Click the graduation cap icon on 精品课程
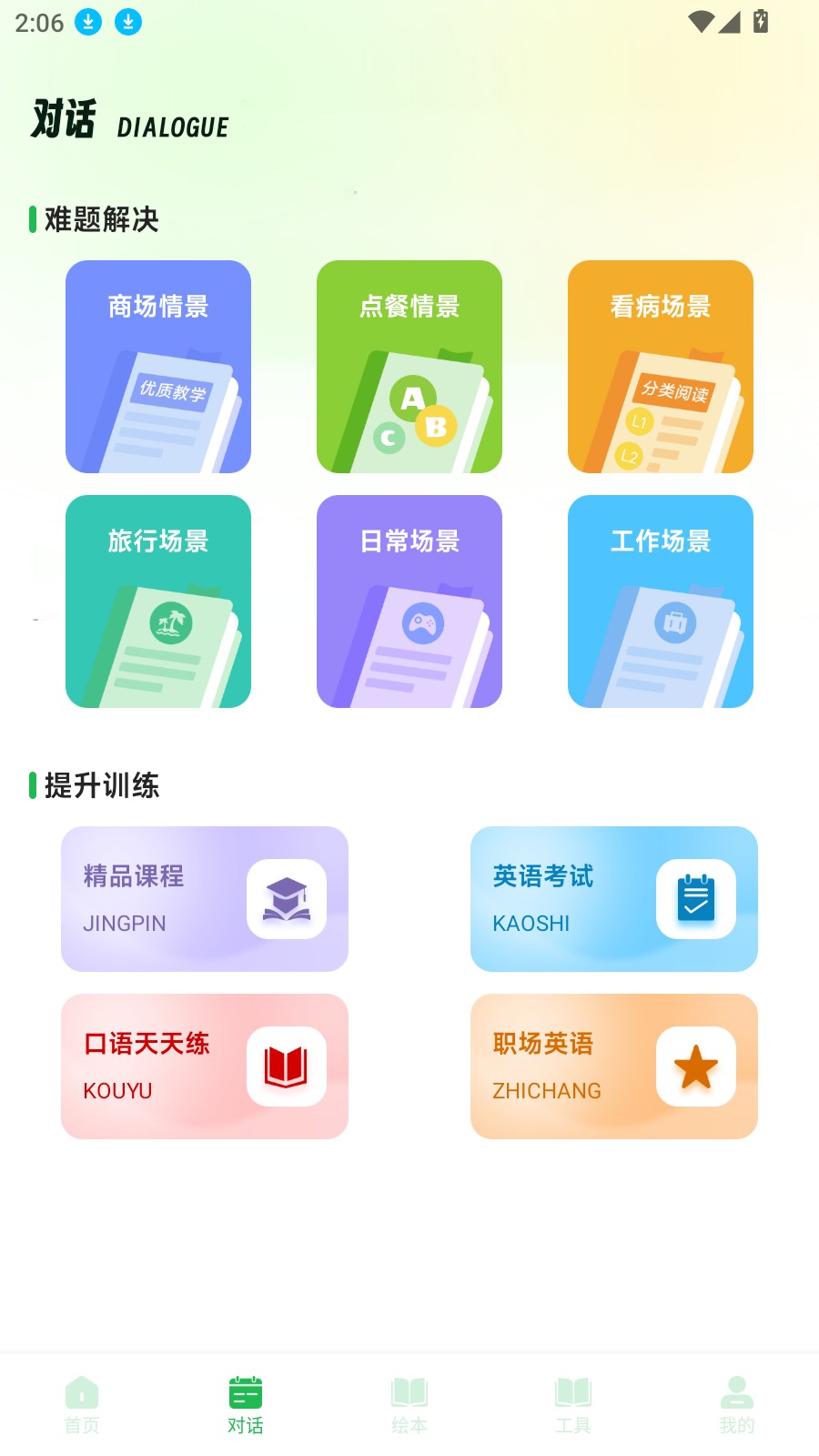The image size is (819, 1456). 287,899
